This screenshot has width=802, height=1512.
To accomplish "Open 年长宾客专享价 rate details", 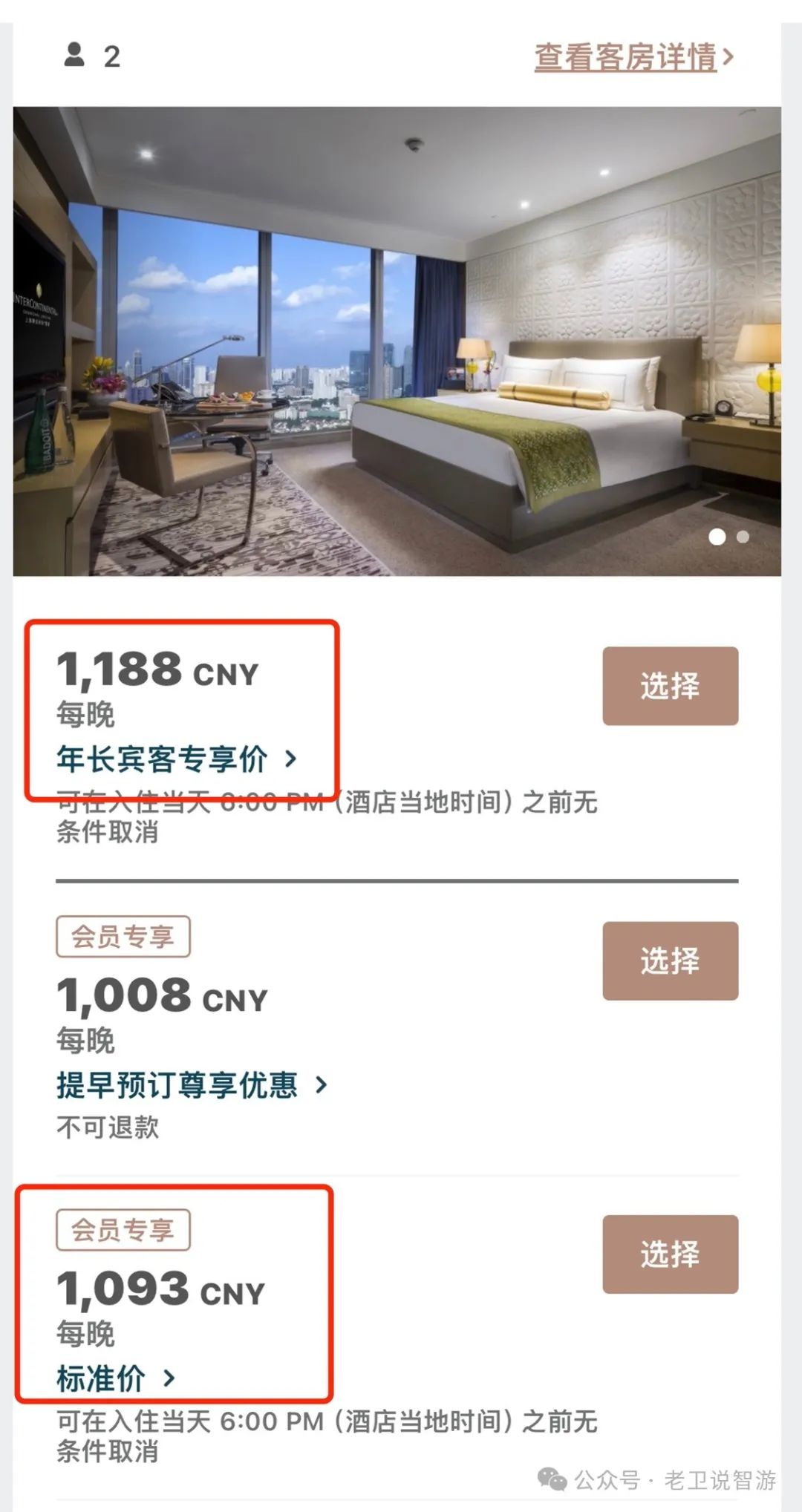I will tap(176, 759).
